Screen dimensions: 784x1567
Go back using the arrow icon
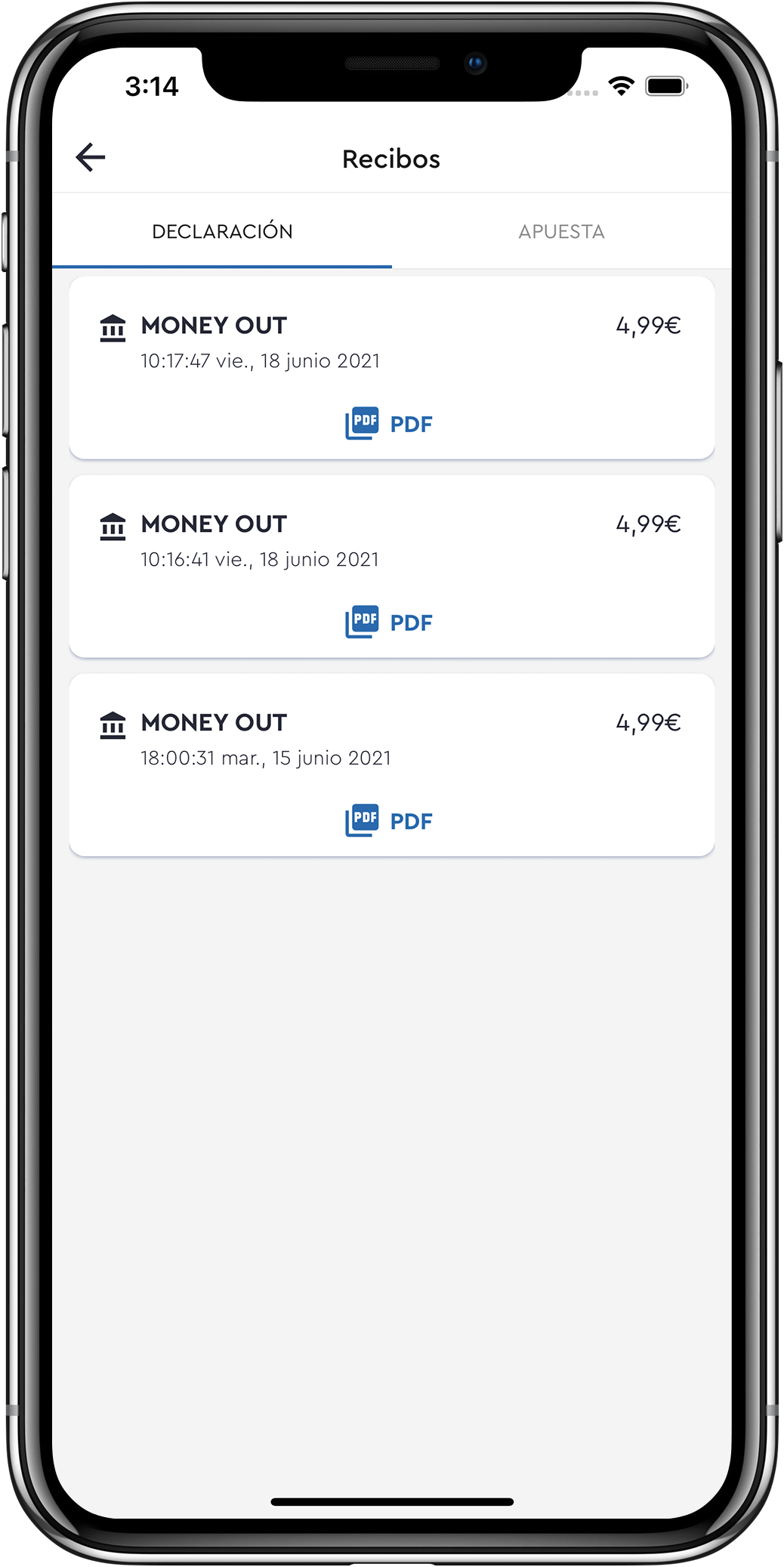pos(91,157)
